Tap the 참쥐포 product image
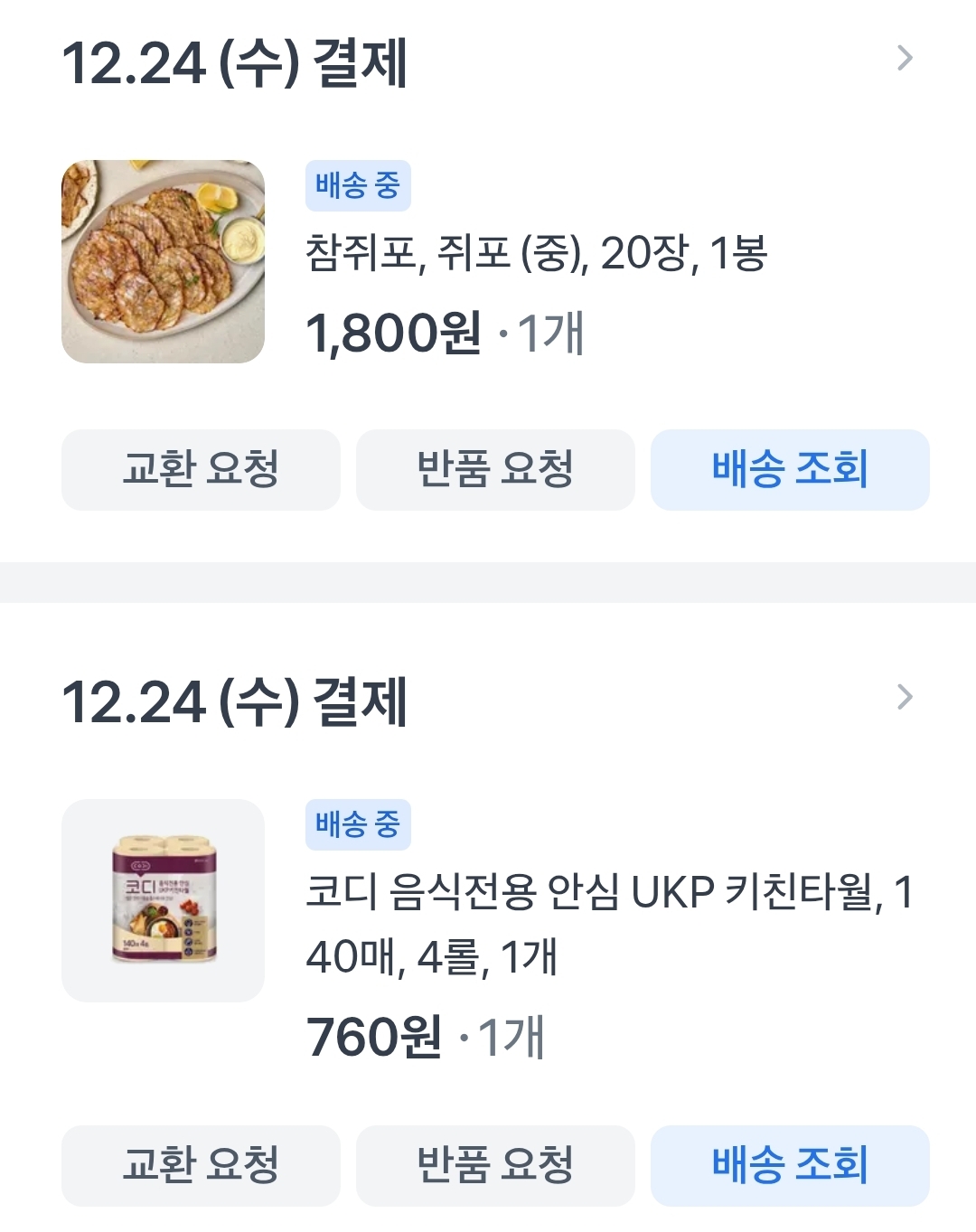Image resolution: width=976 pixels, height=1232 pixels. [x=163, y=262]
